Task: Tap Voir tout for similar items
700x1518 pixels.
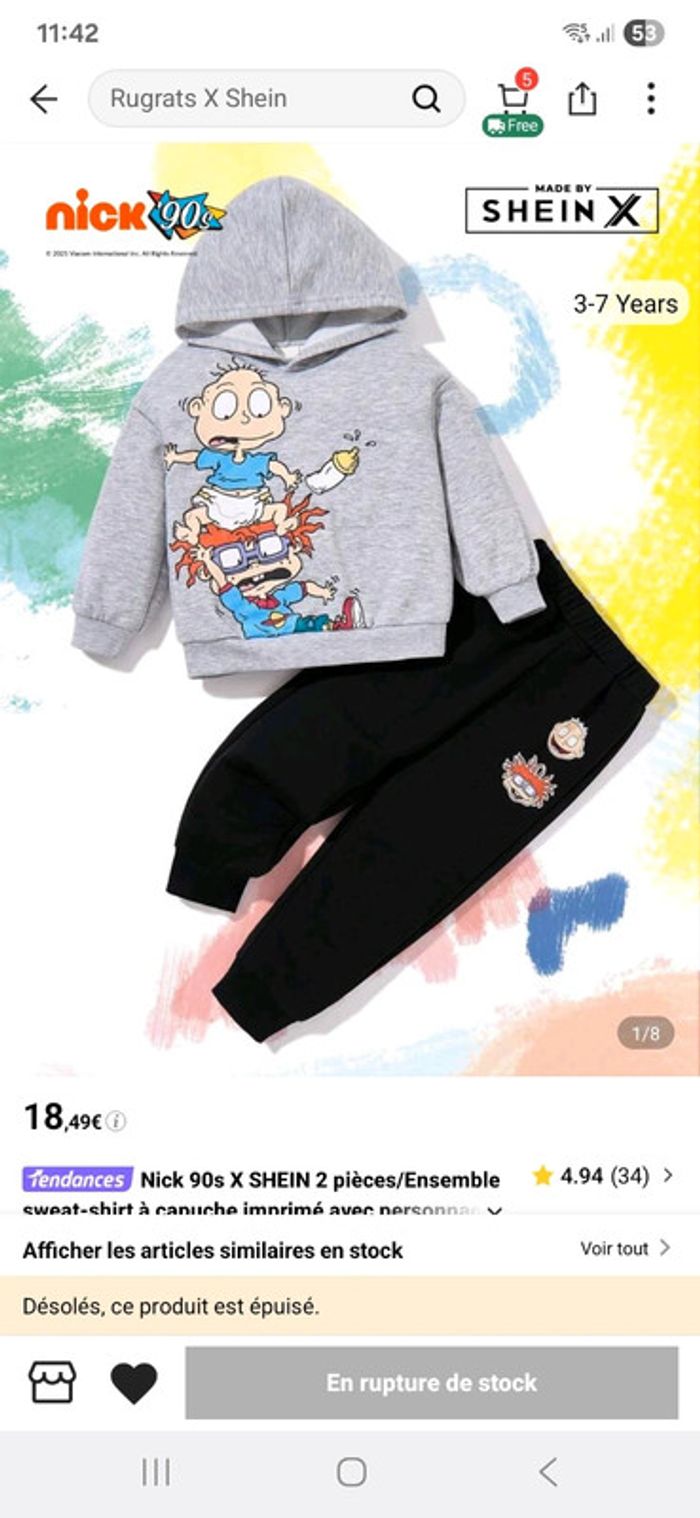Action: 625,1248
